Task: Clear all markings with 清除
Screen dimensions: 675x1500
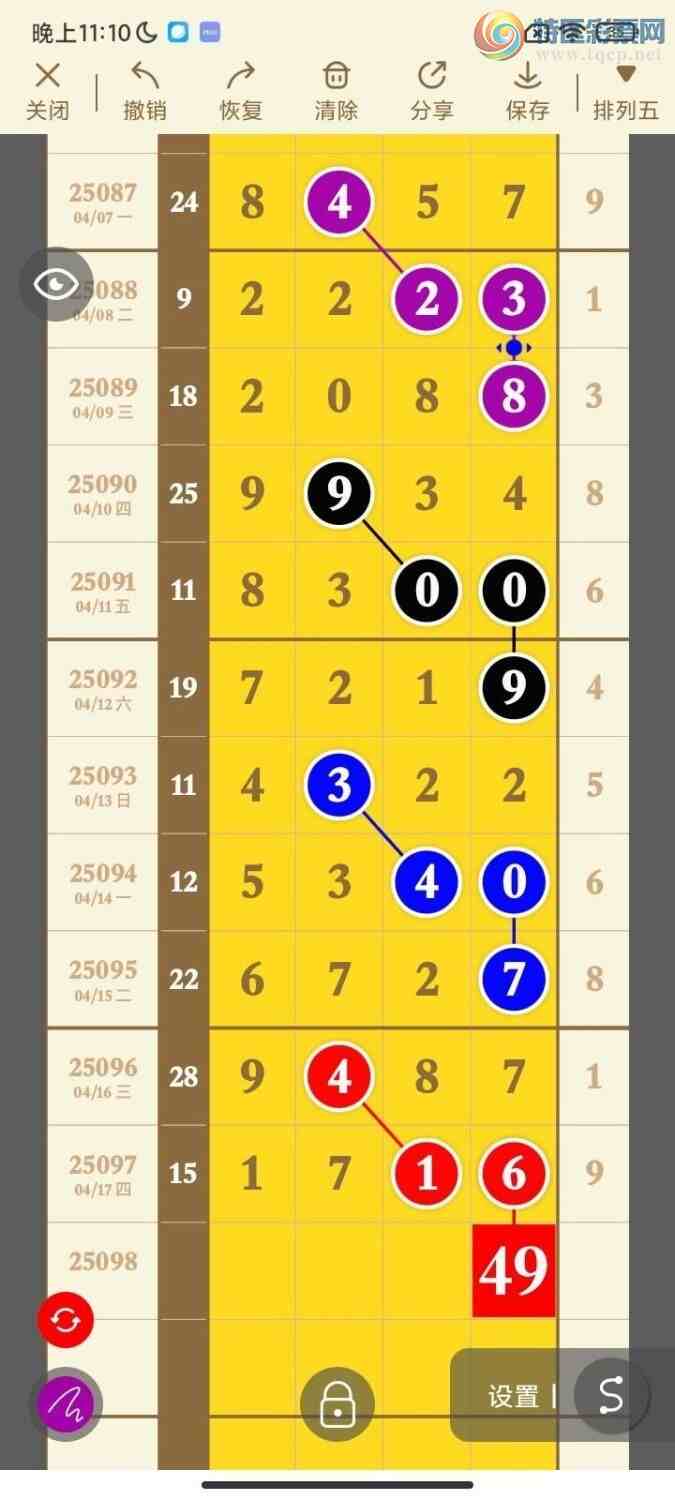Action: click(x=336, y=90)
